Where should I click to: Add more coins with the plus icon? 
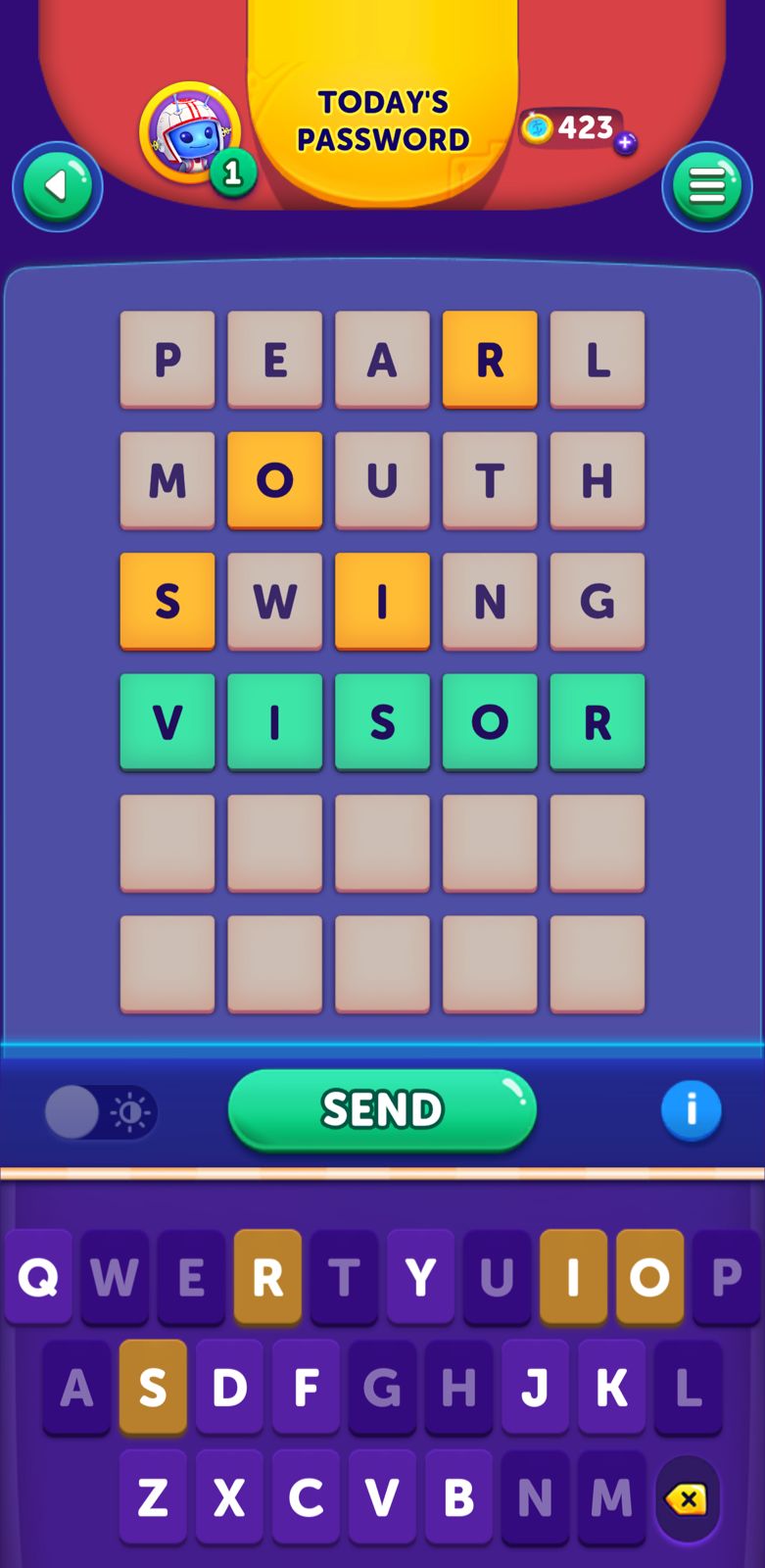625,143
